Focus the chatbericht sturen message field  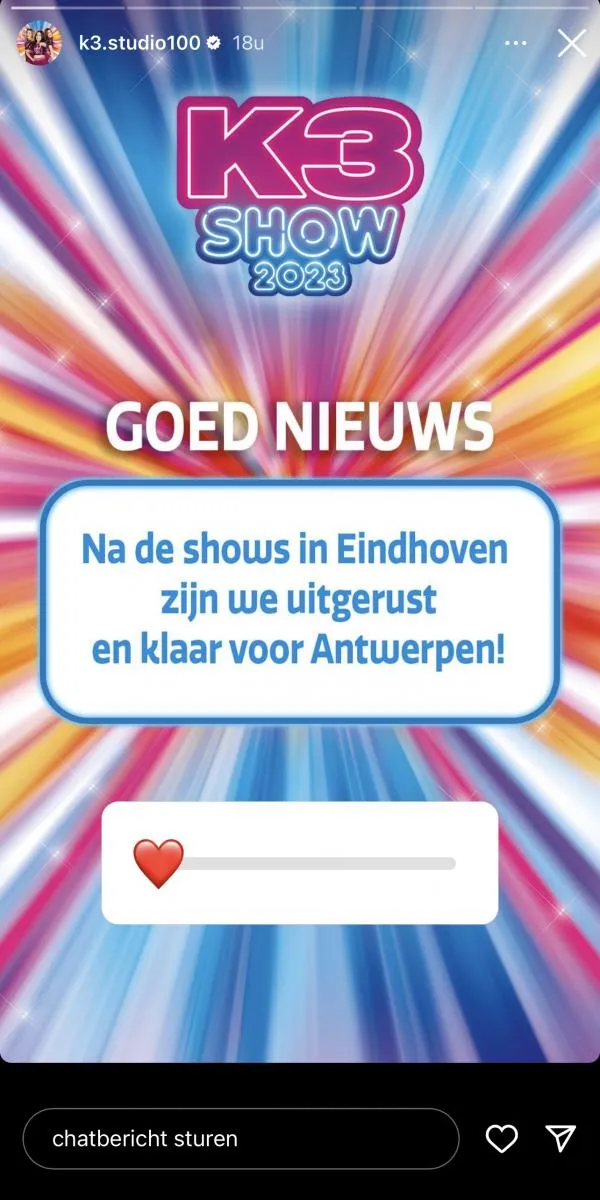pos(240,1138)
